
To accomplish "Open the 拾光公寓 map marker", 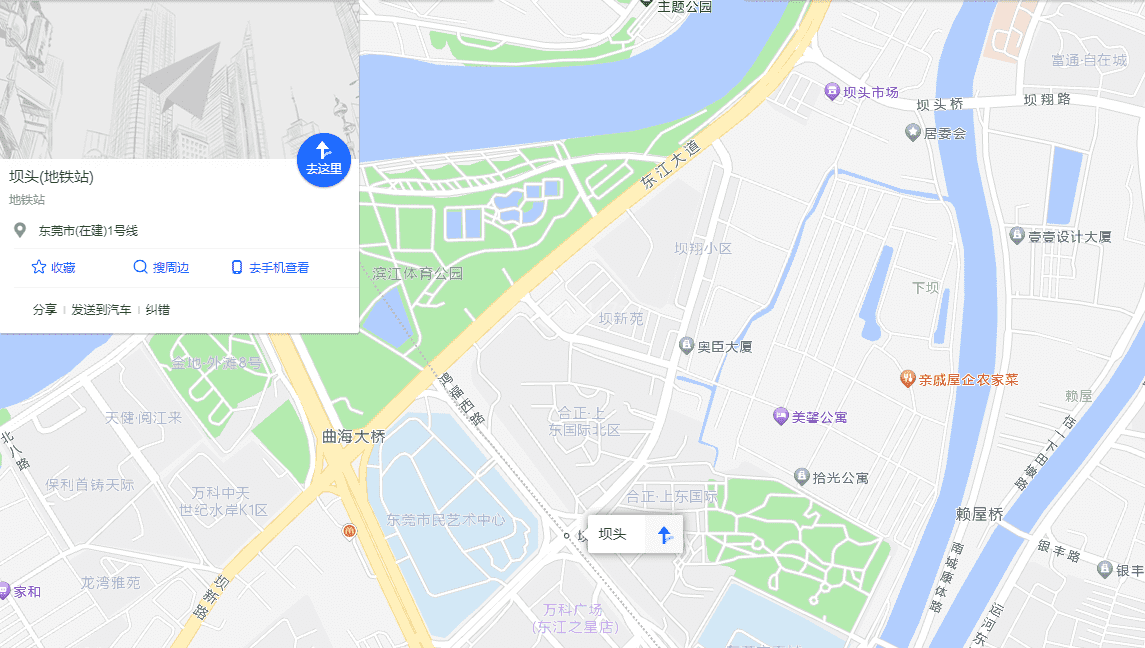I will pyautogui.click(x=801, y=477).
